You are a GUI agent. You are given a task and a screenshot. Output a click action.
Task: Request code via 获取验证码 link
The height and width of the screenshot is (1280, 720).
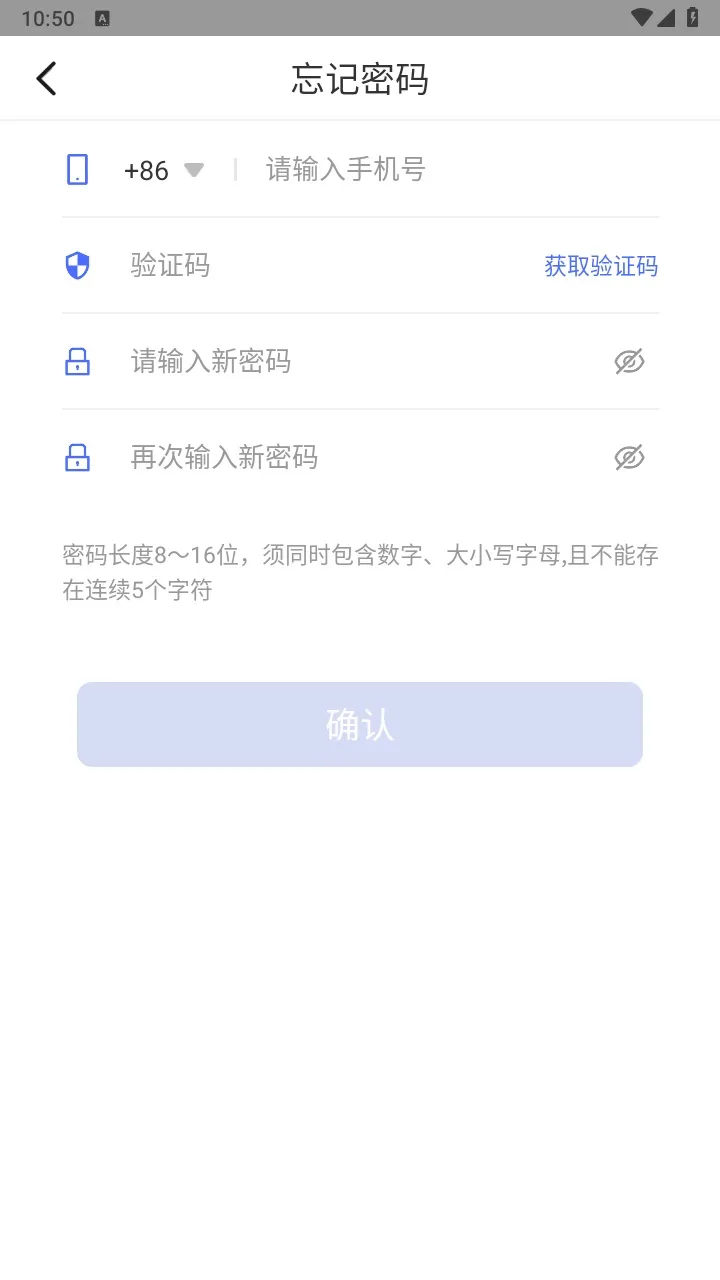tap(599, 265)
